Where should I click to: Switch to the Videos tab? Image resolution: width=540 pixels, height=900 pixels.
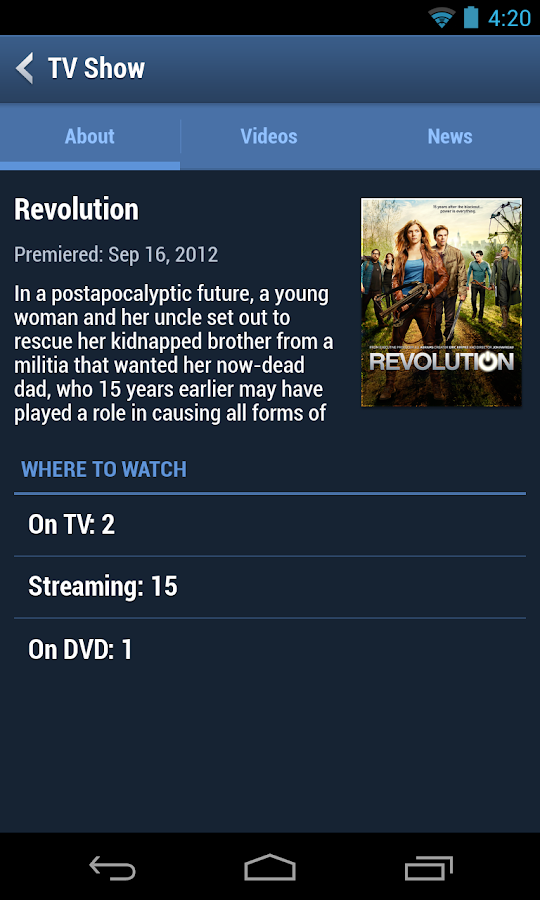[269, 137]
